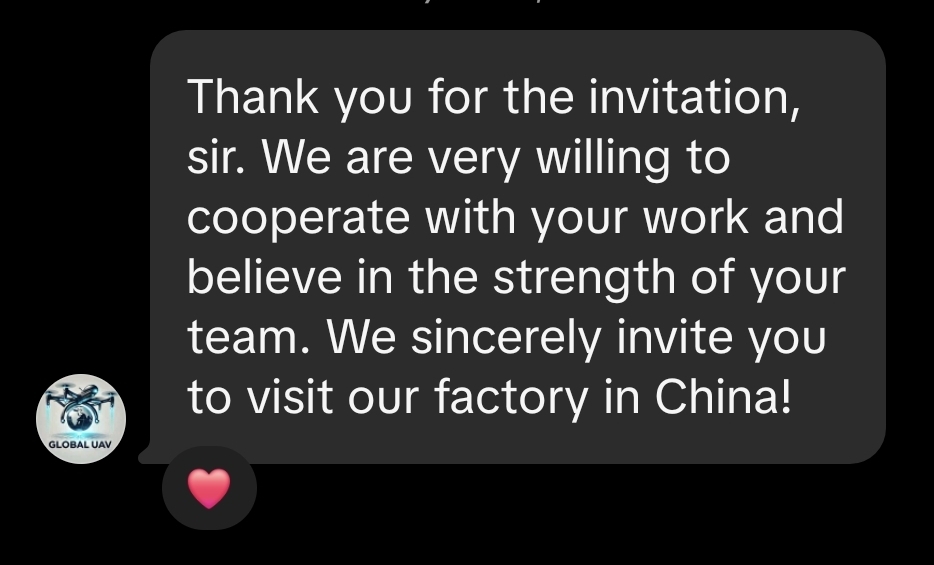This screenshot has height=565, width=934.
Task: Open the Global UAV sender's profile picture
Action: (x=81, y=419)
